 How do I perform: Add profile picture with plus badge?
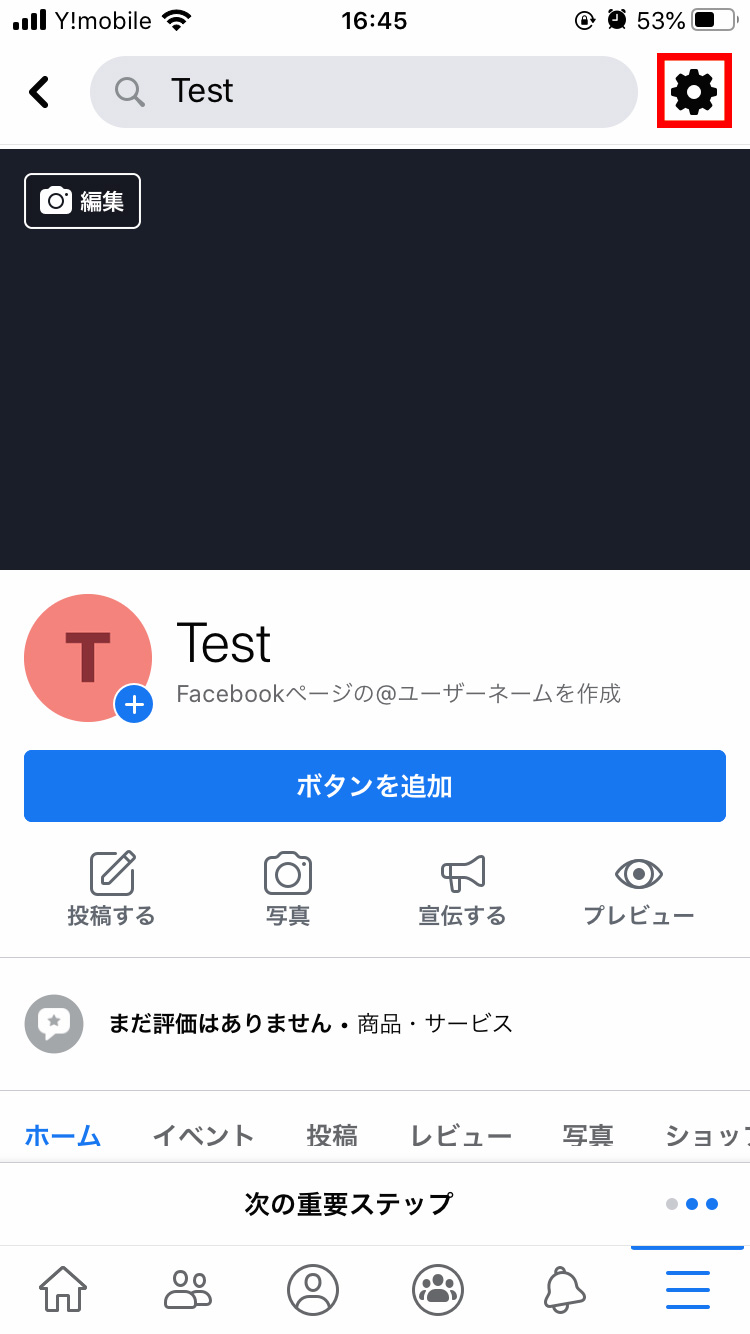pyautogui.click(x=133, y=704)
